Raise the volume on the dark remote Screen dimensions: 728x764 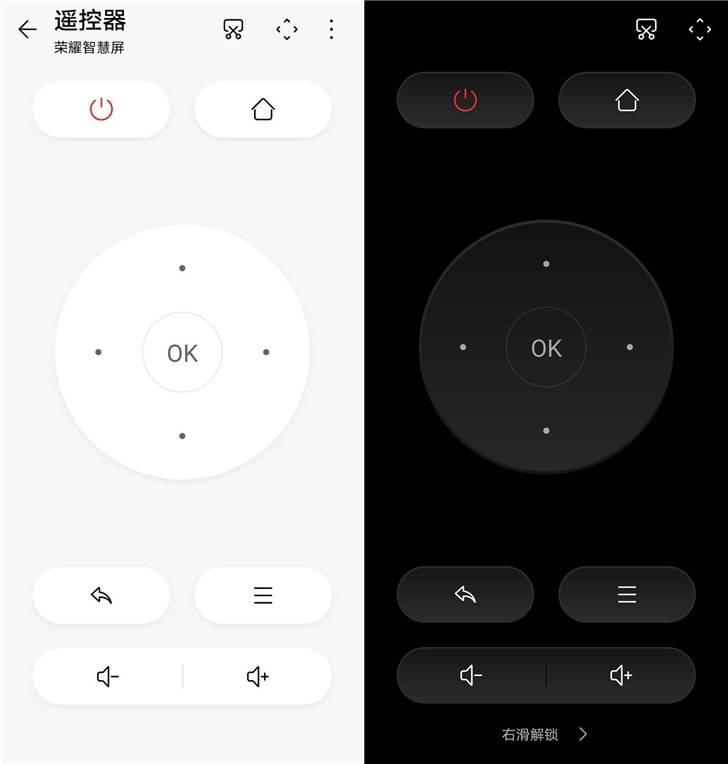point(621,676)
